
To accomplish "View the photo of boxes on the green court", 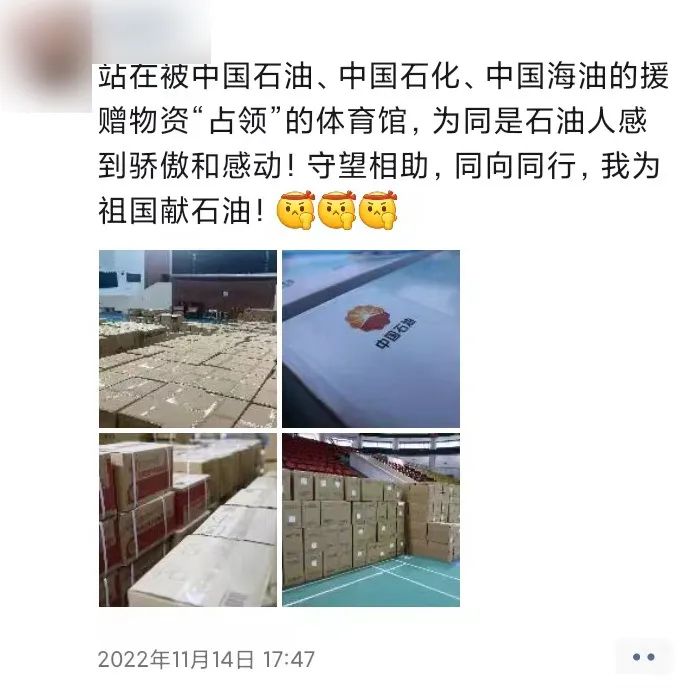I will 371,520.
